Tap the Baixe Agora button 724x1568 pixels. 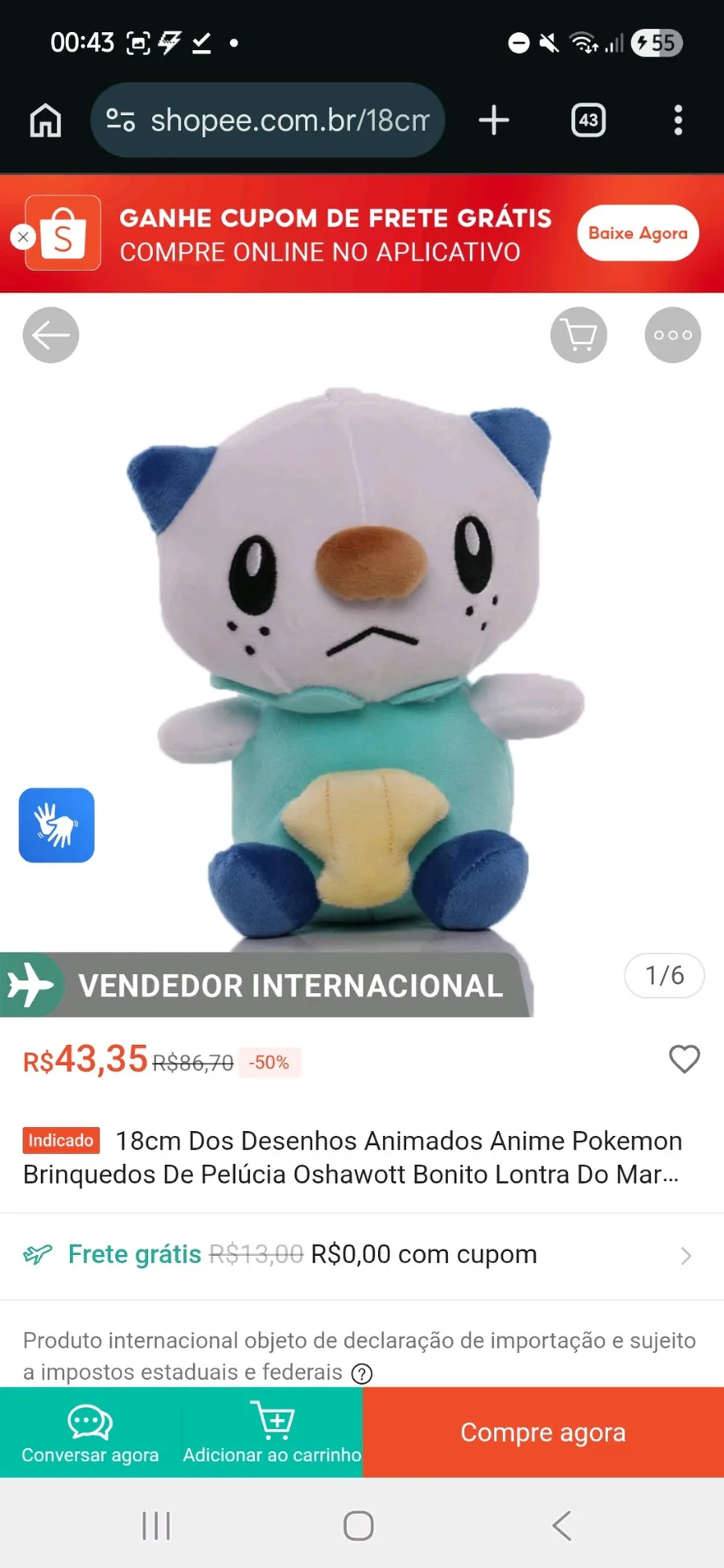(x=637, y=233)
